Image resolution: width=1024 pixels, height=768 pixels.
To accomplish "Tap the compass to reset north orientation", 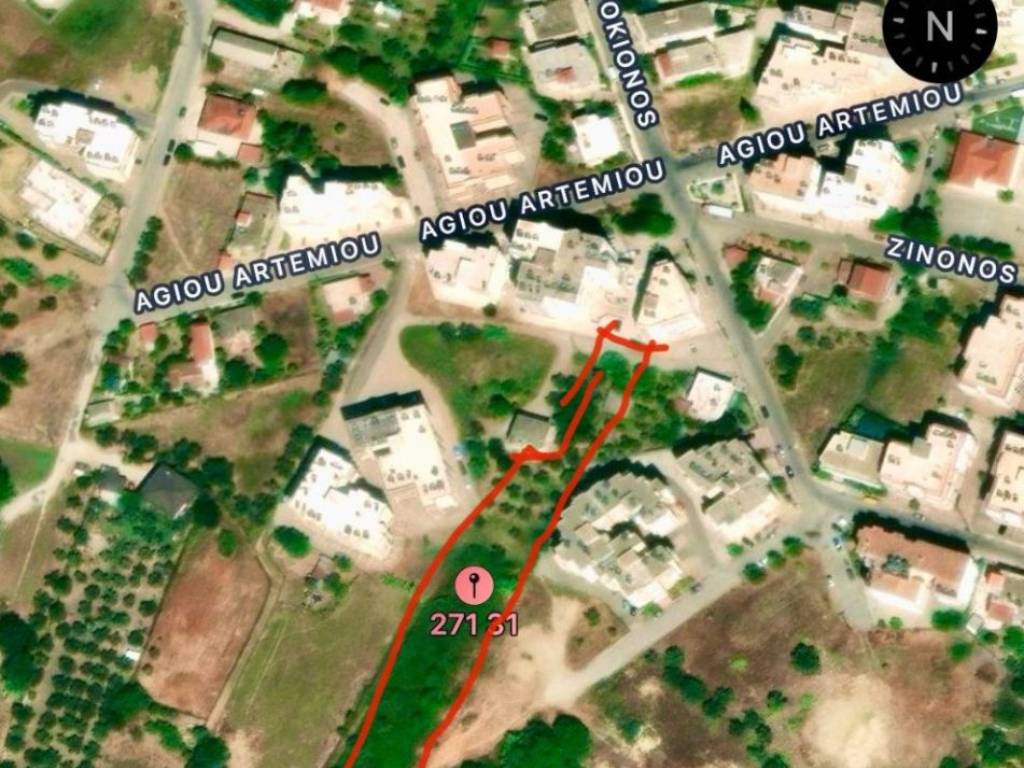I will point(939,28).
